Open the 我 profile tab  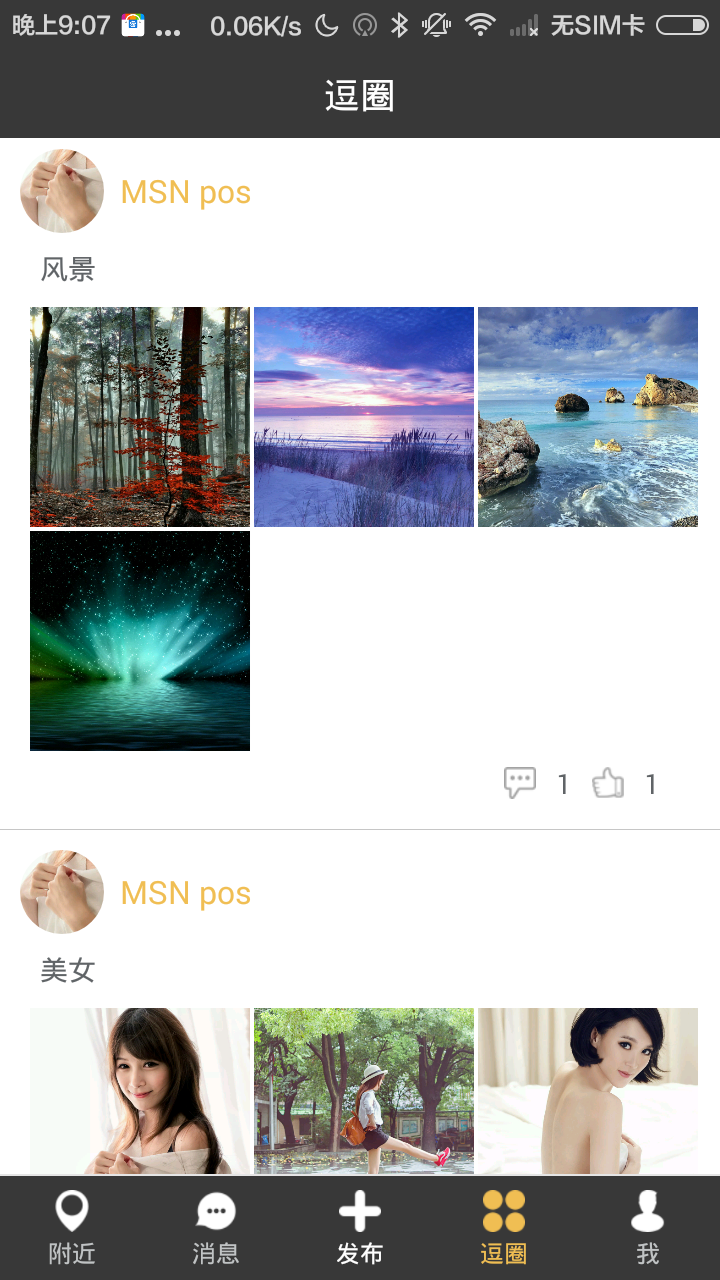click(x=648, y=1228)
